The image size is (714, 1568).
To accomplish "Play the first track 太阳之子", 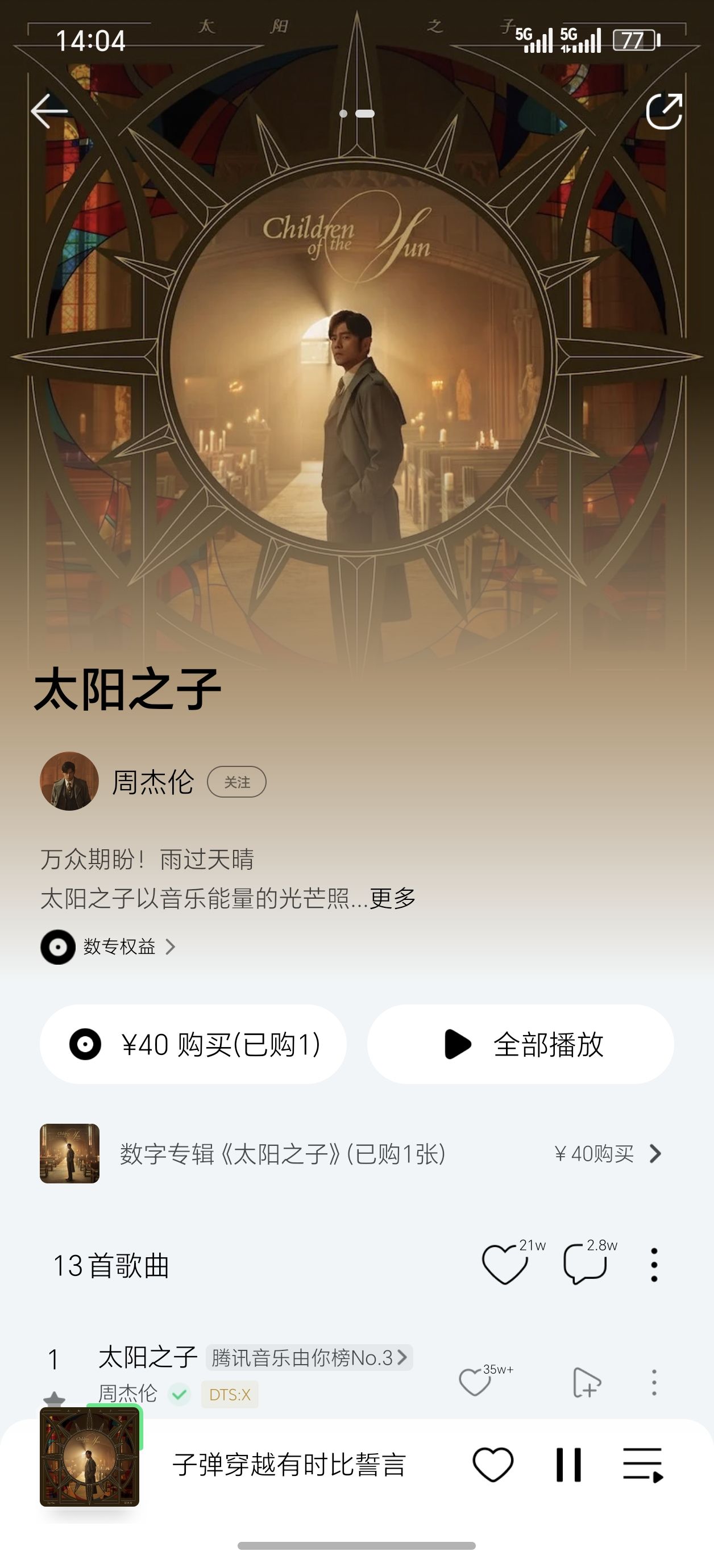I will click(147, 1357).
